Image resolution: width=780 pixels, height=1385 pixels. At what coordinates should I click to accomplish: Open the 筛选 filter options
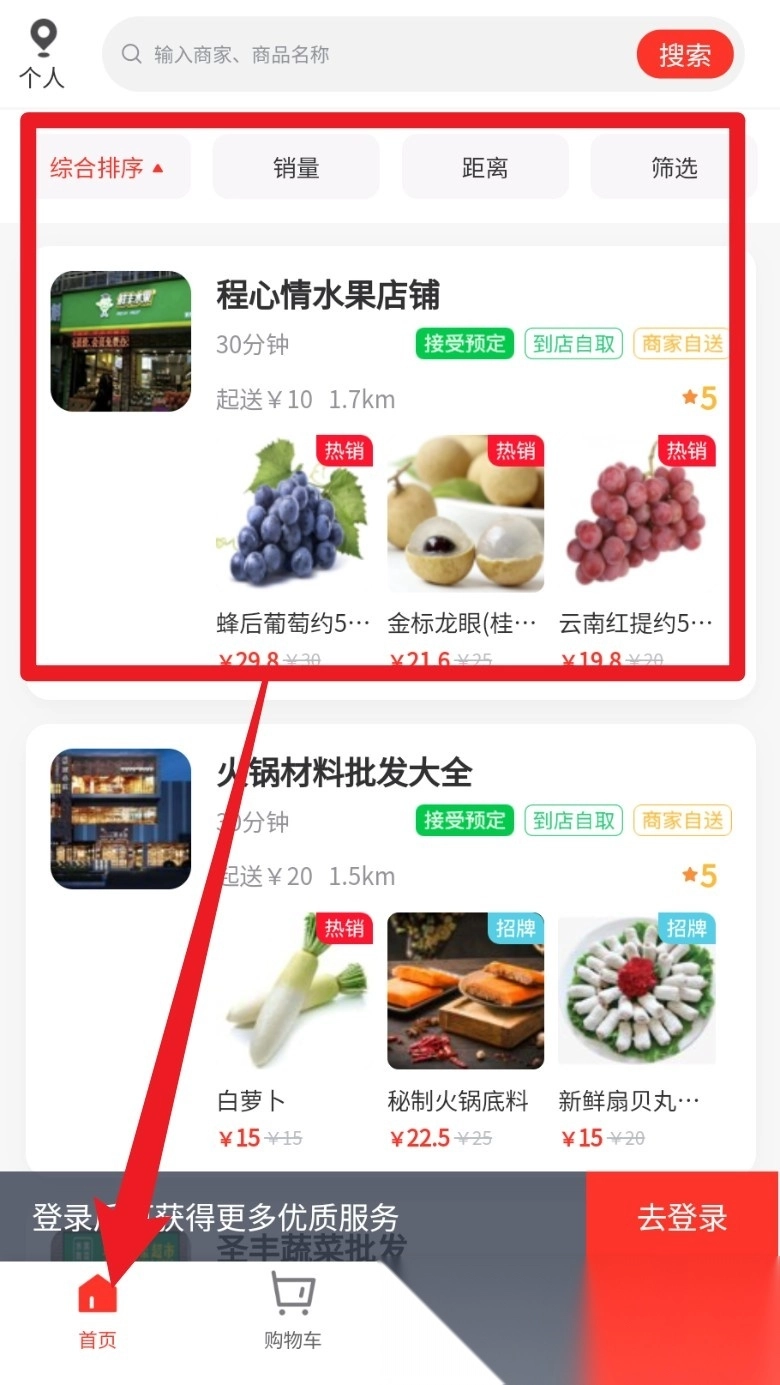pos(673,168)
